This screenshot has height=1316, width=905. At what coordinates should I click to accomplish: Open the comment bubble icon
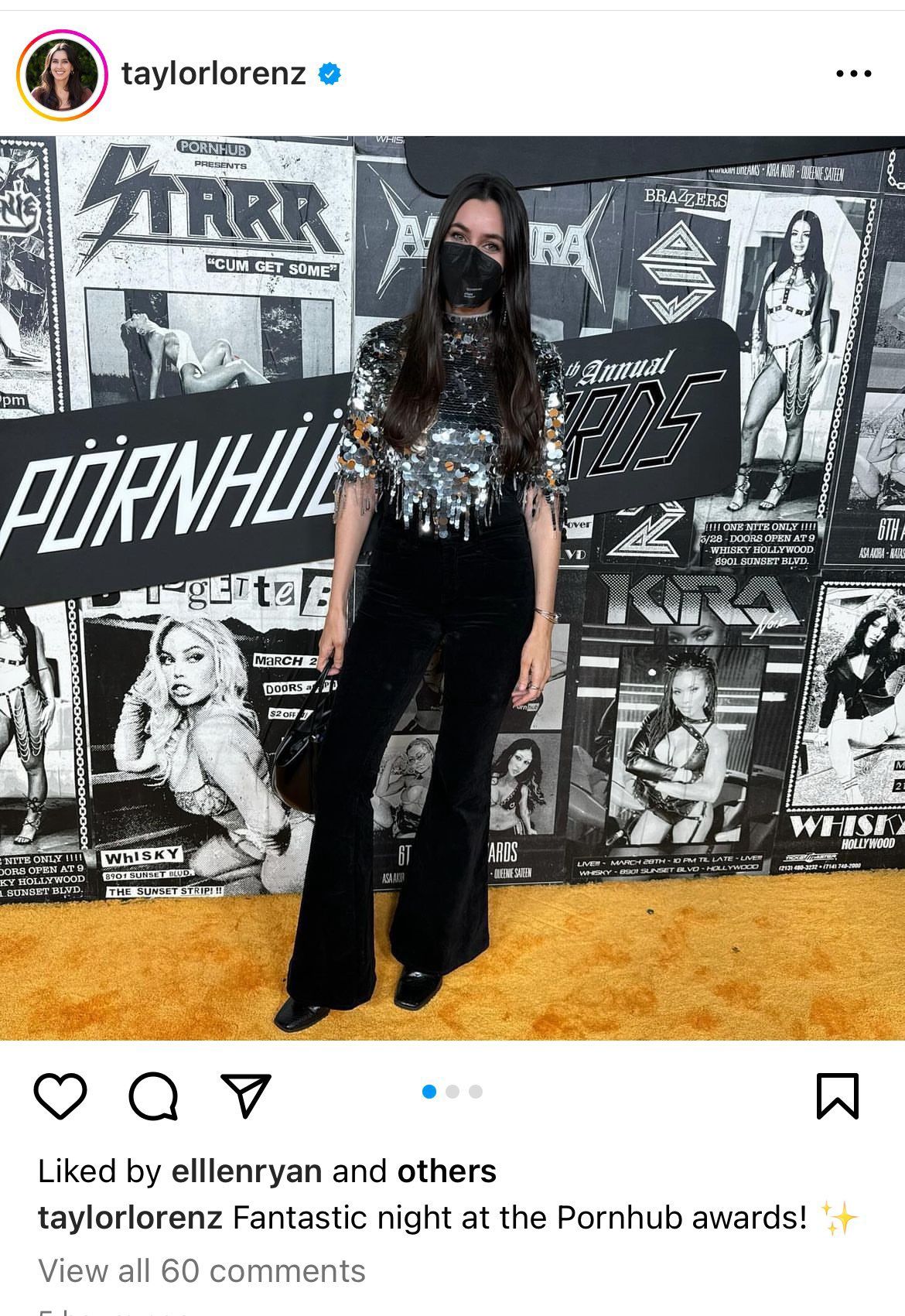click(x=153, y=1096)
